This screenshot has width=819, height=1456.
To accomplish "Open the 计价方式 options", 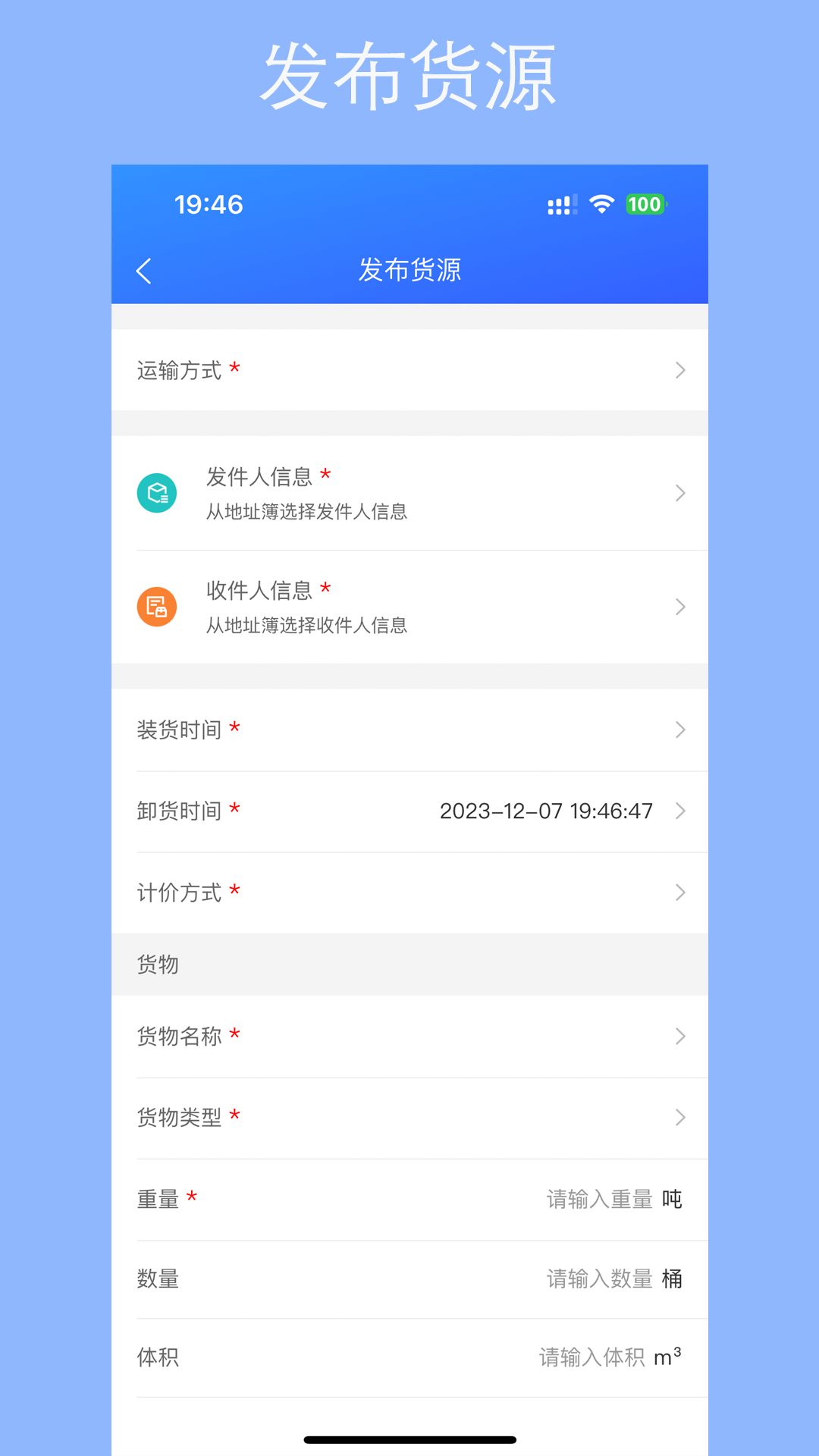I will [x=409, y=893].
